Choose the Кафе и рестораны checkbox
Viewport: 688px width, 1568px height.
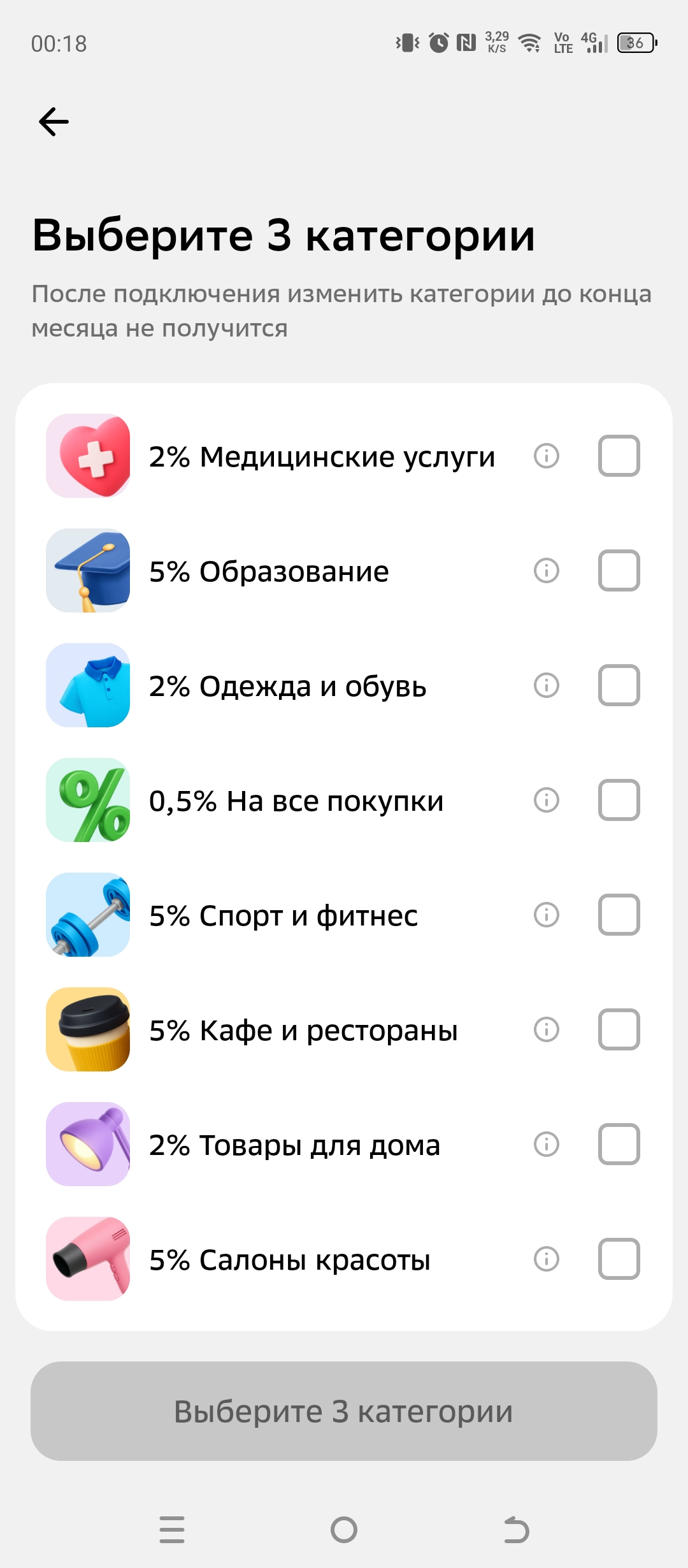pos(619,1029)
